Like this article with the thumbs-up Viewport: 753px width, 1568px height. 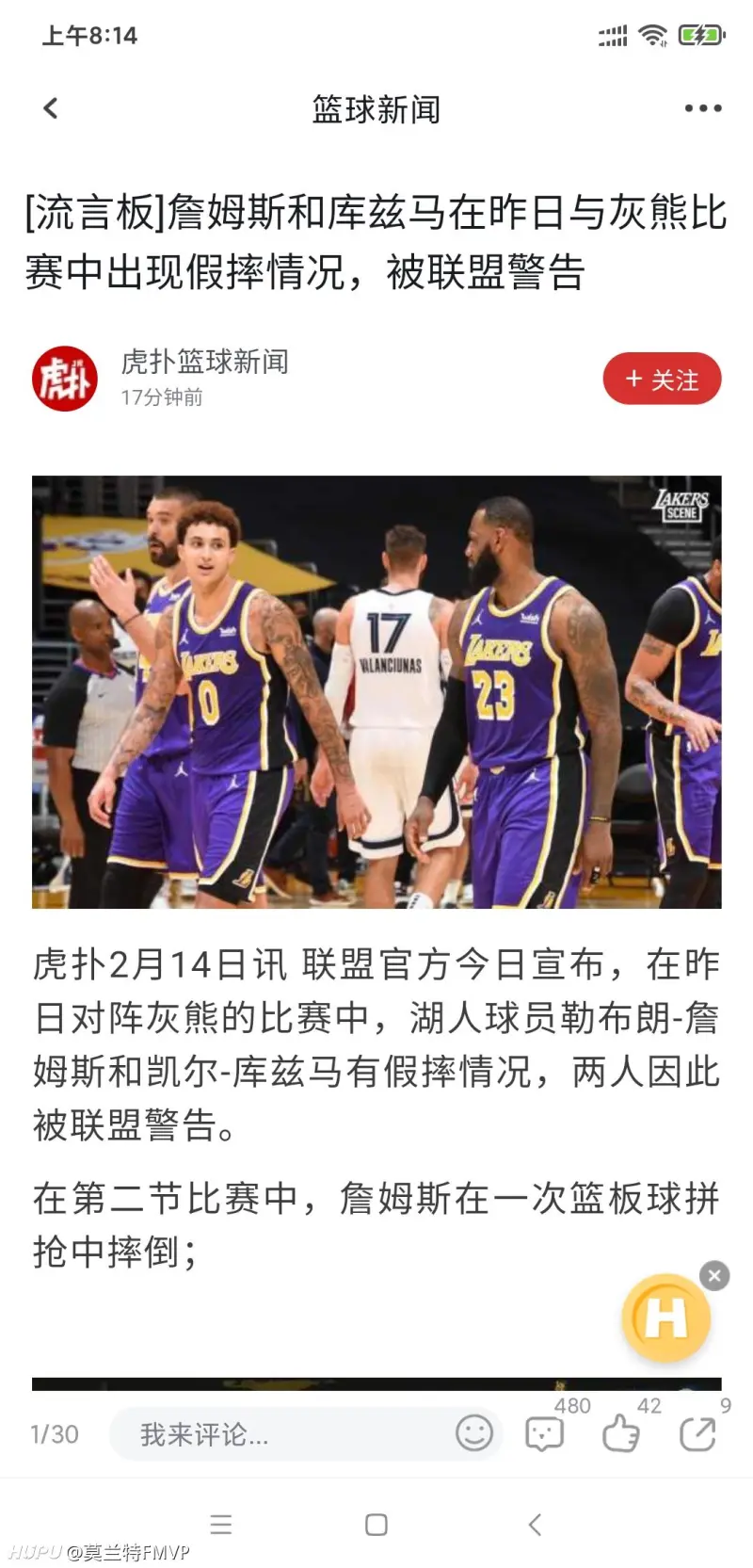point(620,1433)
